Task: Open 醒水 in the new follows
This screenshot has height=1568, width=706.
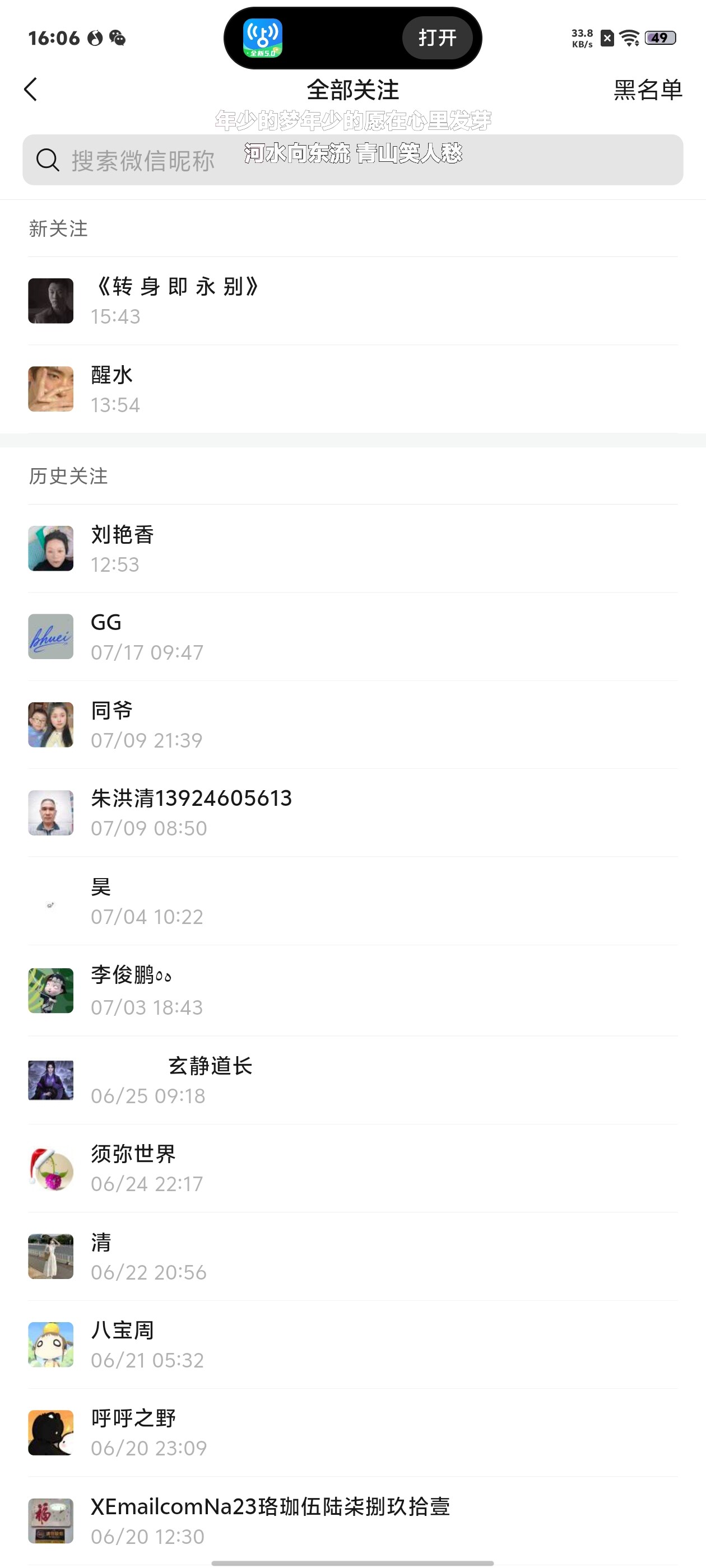Action: tap(352, 389)
